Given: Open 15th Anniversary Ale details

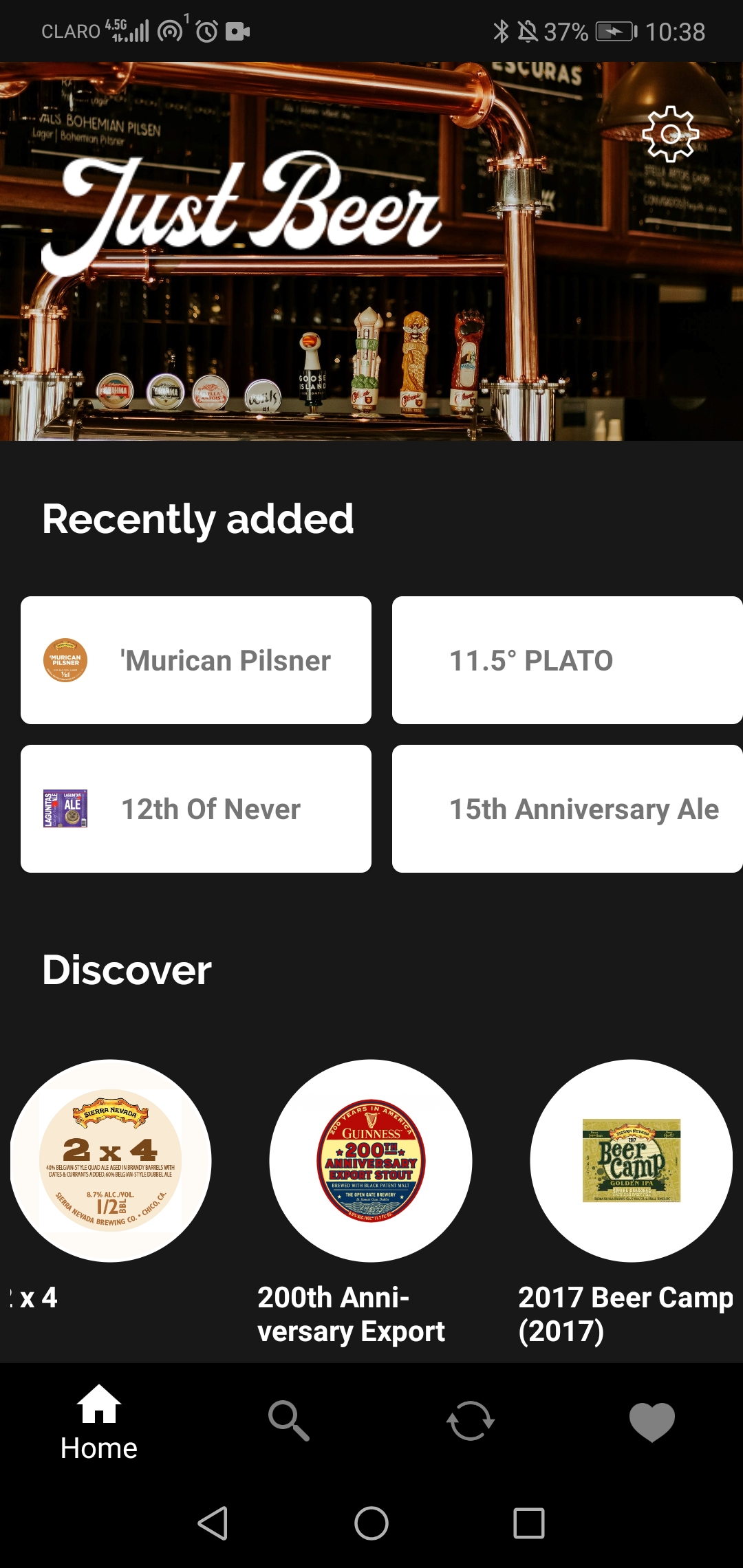Looking at the screenshot, I should pos(567,809).
